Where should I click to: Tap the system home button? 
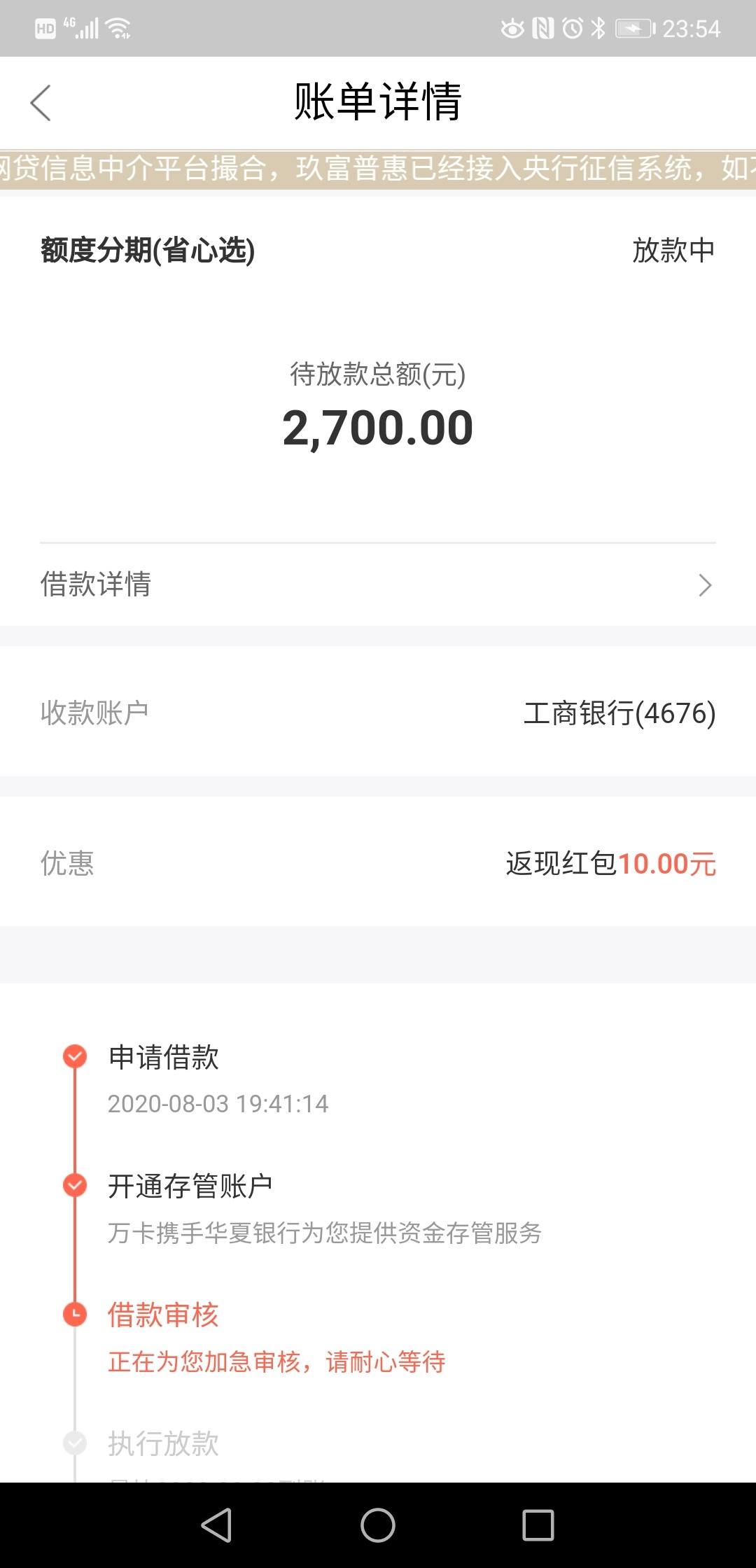[378, 1525]
